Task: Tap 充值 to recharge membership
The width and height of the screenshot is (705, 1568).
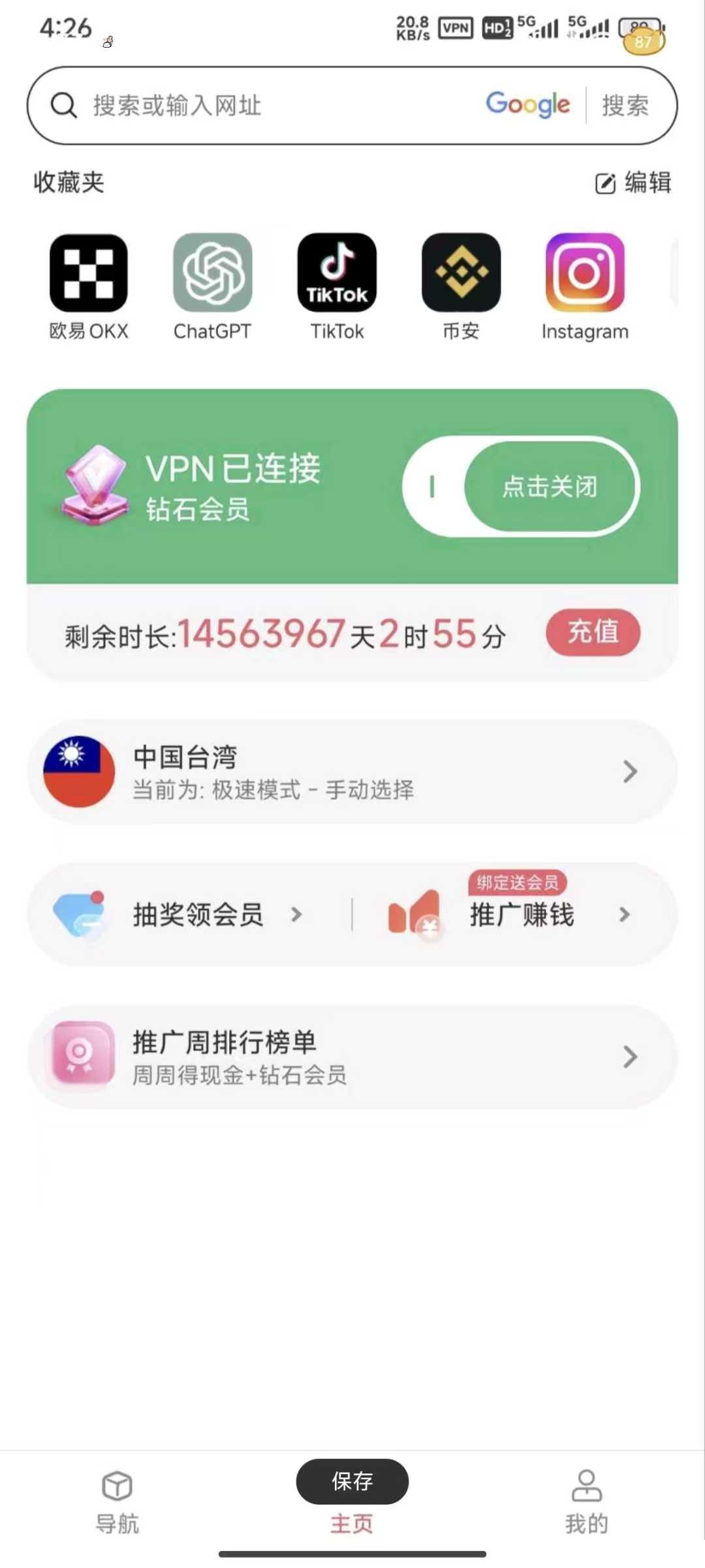Action: [593, 632]
